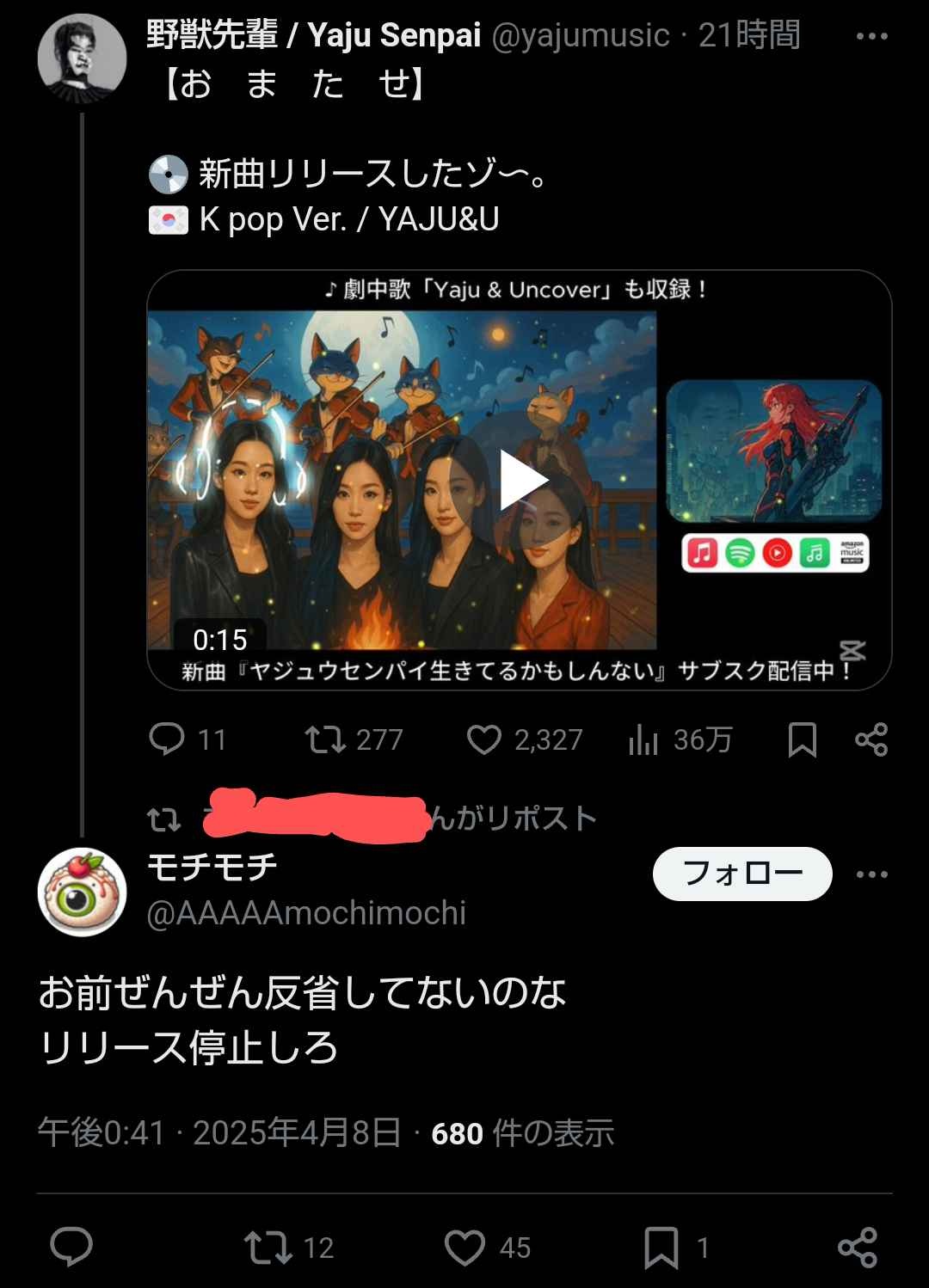Follow モチモチ with the フォロー button
Screen dimensions: 929x1288
(741, 874)
